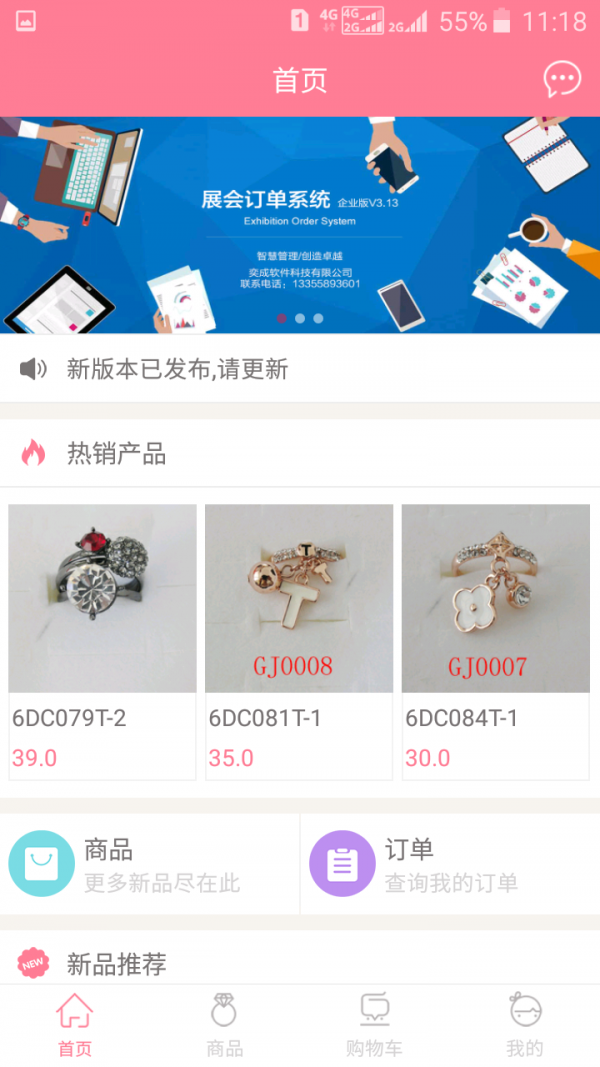Screen dimensions: 600x1067
Task: Open the chat messages icon
Action: click(562, 80)
